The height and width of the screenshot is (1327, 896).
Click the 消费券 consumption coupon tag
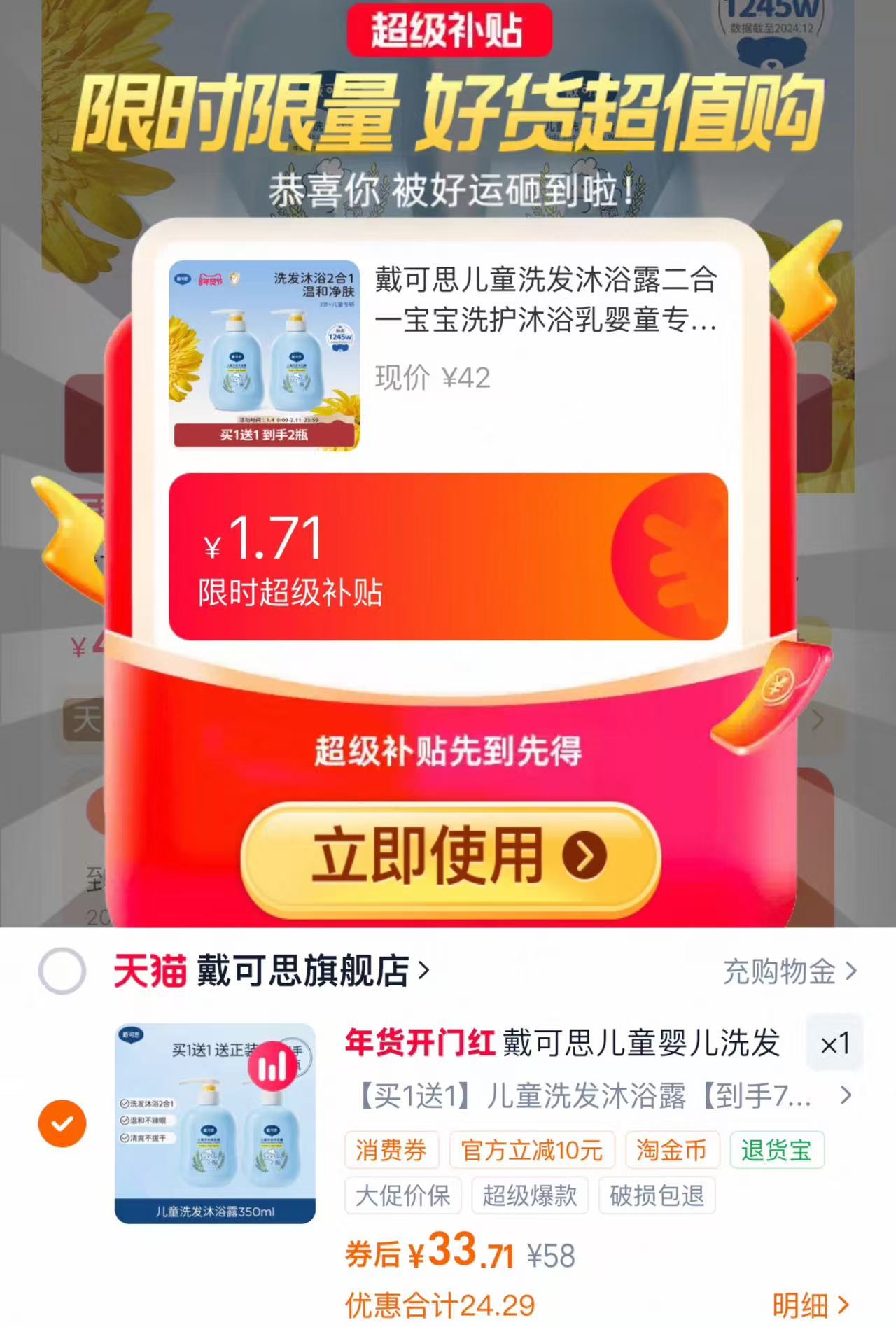coord(391,1149)
